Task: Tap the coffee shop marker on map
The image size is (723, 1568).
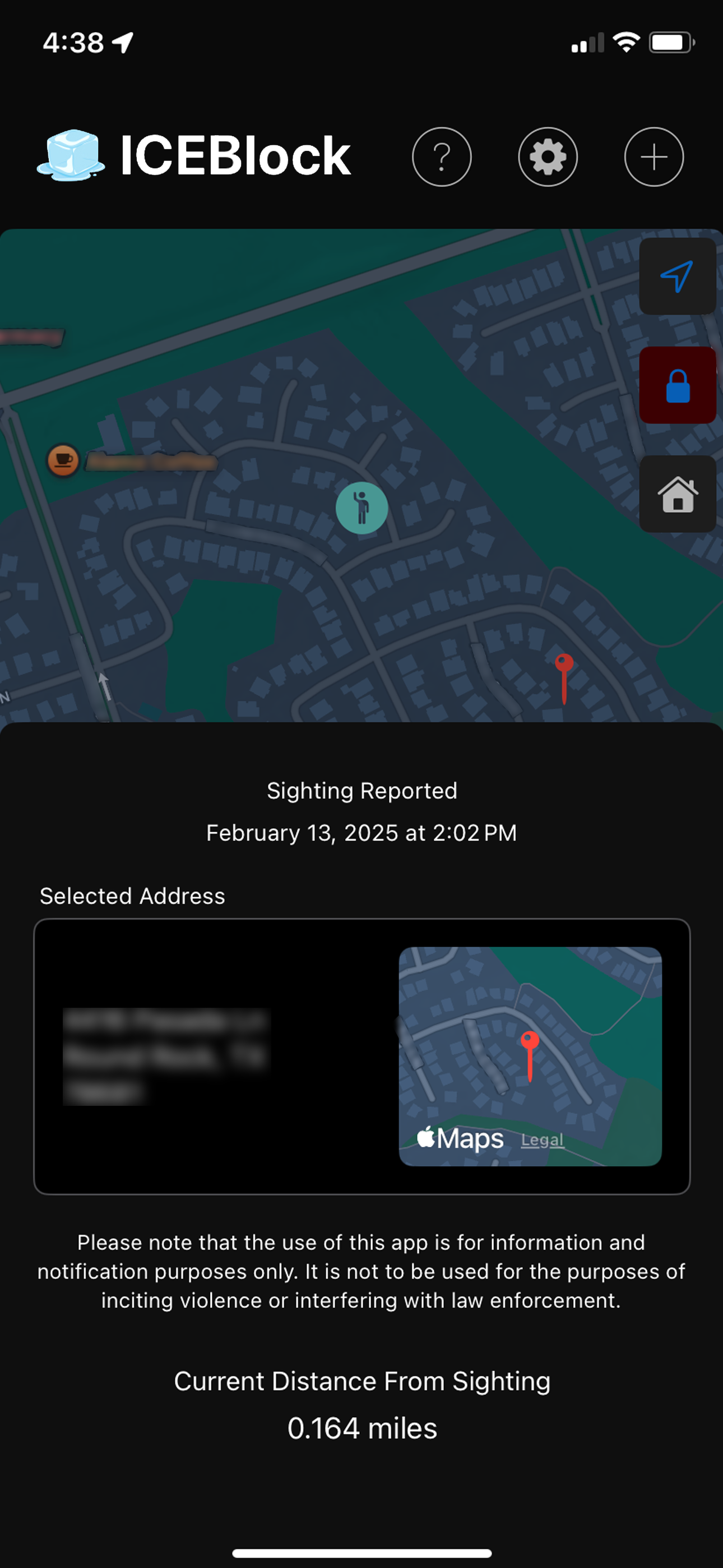Action: pos(63,460)
